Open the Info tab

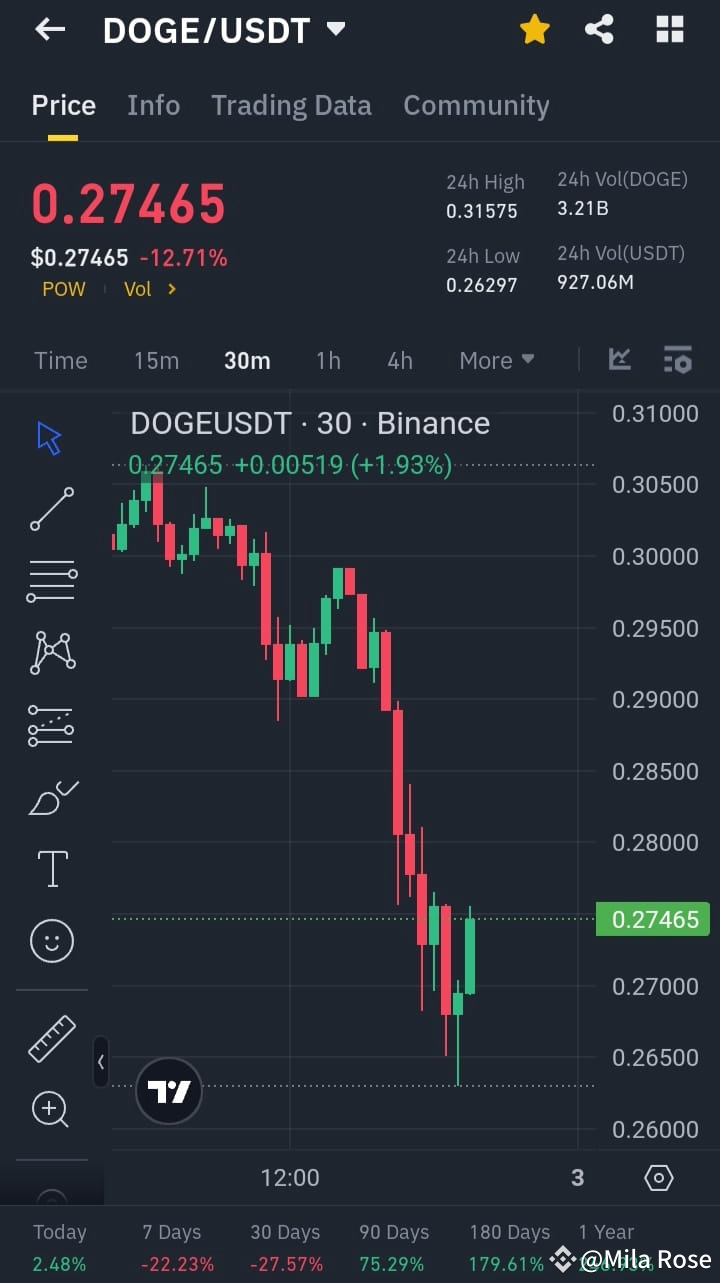(153, 105)
